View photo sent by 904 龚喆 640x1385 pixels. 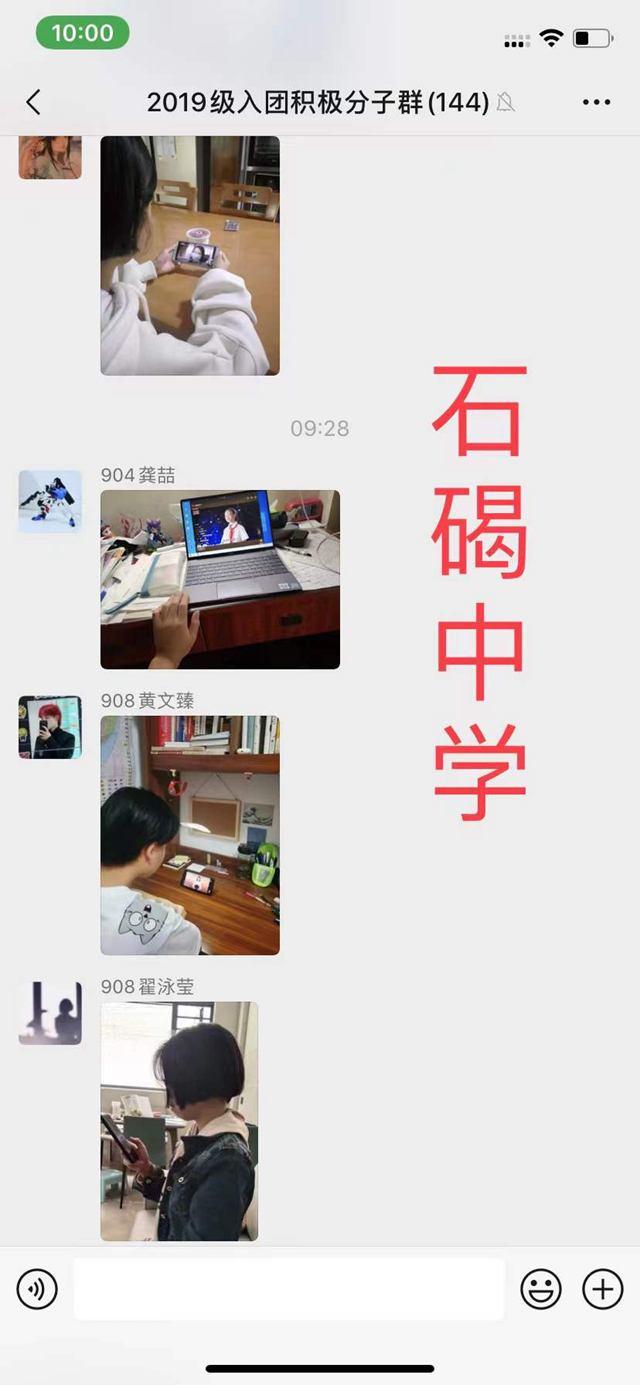coord(220,579)
